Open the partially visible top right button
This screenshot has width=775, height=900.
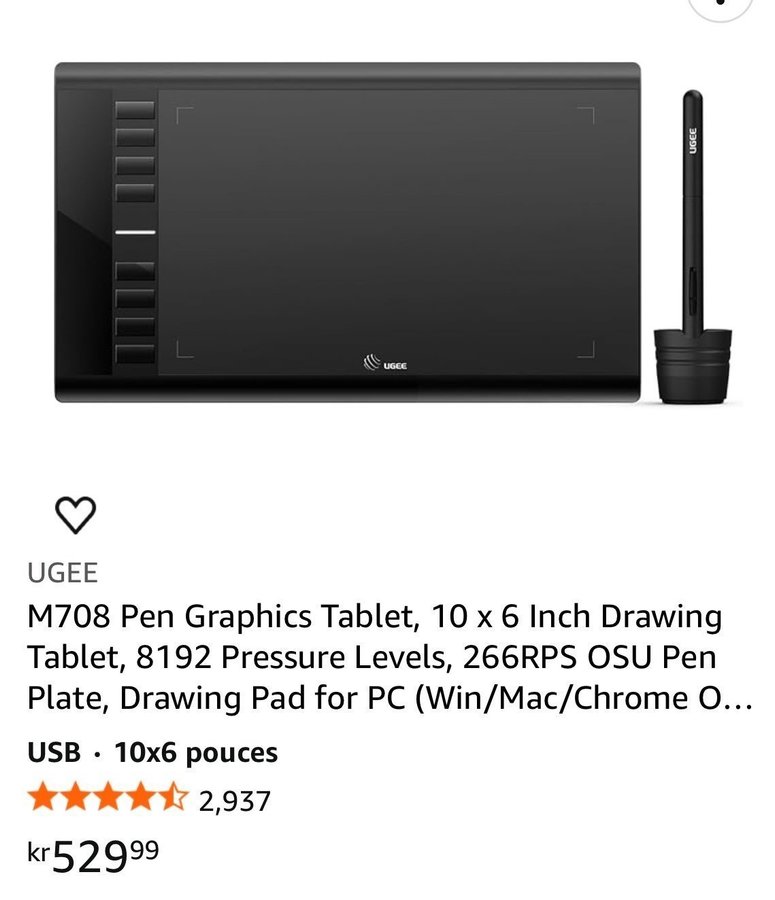pyautogui.click(x=721, y=6)
